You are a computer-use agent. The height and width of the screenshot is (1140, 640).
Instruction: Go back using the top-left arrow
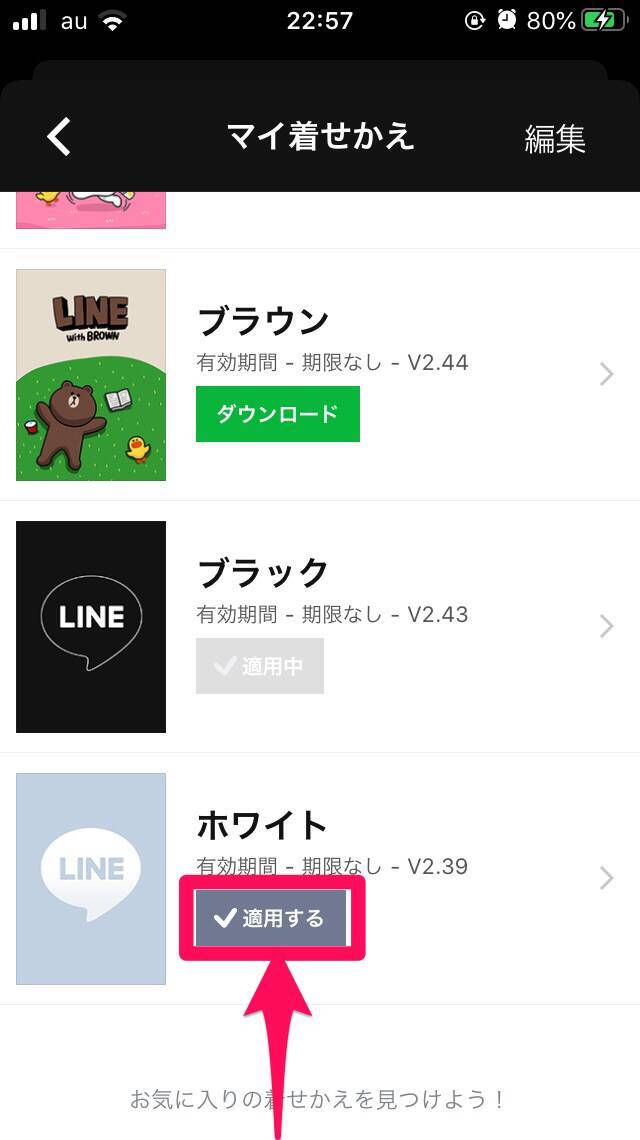point(60,137)
